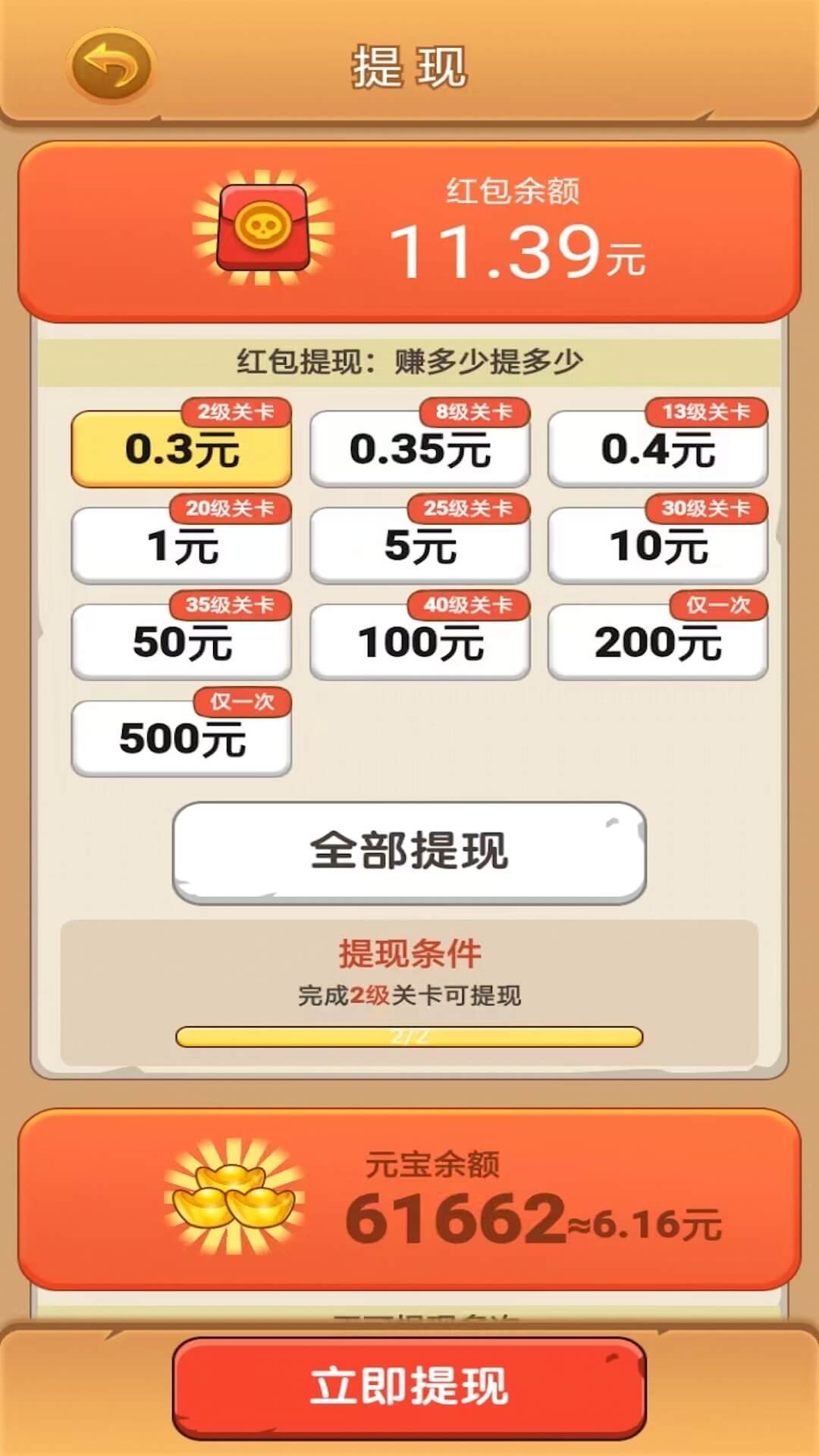Pick the 0.4元 withdrawal amount

pos(657,449)
